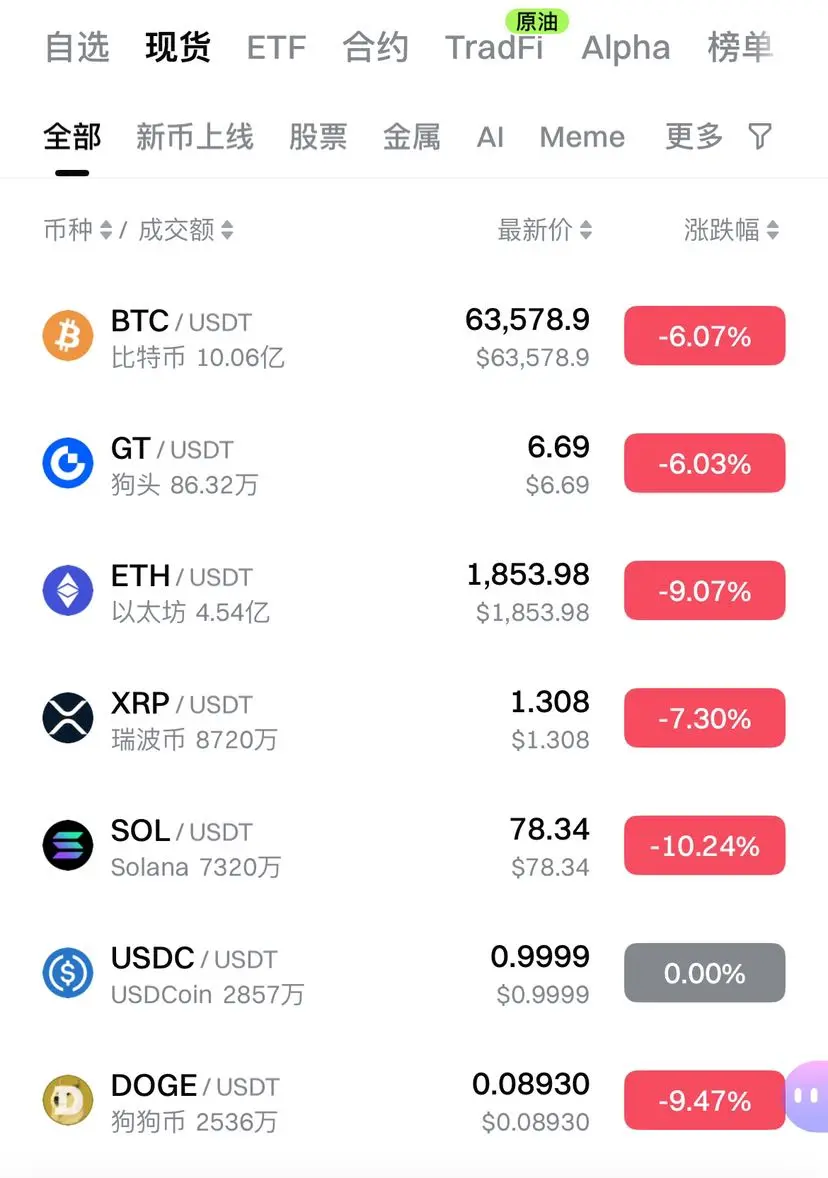Screen dimensions: 828x1178
Task: Filter by 新币上线
Action: coord(195,137)
